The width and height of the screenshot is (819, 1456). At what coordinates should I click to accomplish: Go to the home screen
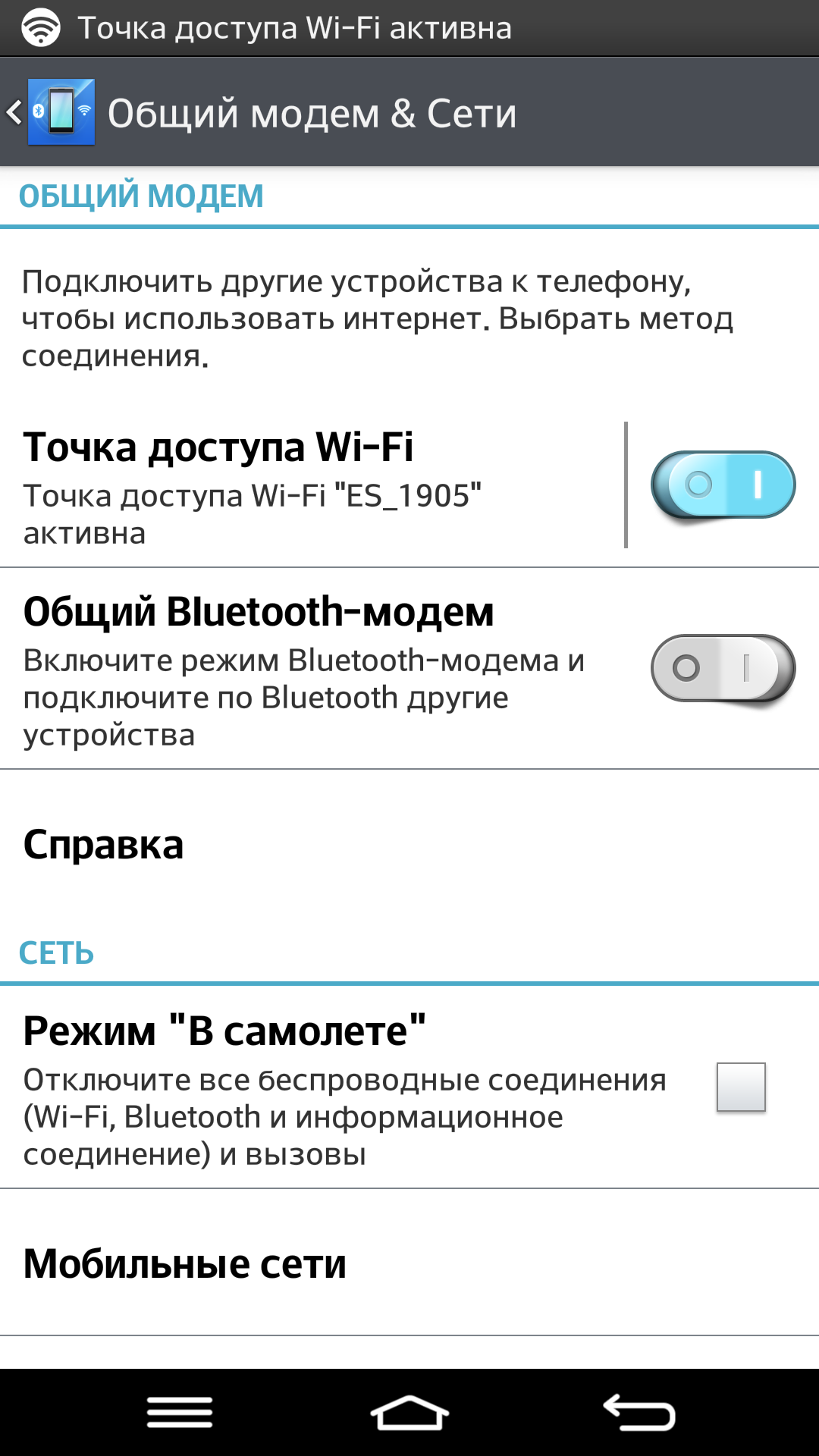tap(409, 1412)
